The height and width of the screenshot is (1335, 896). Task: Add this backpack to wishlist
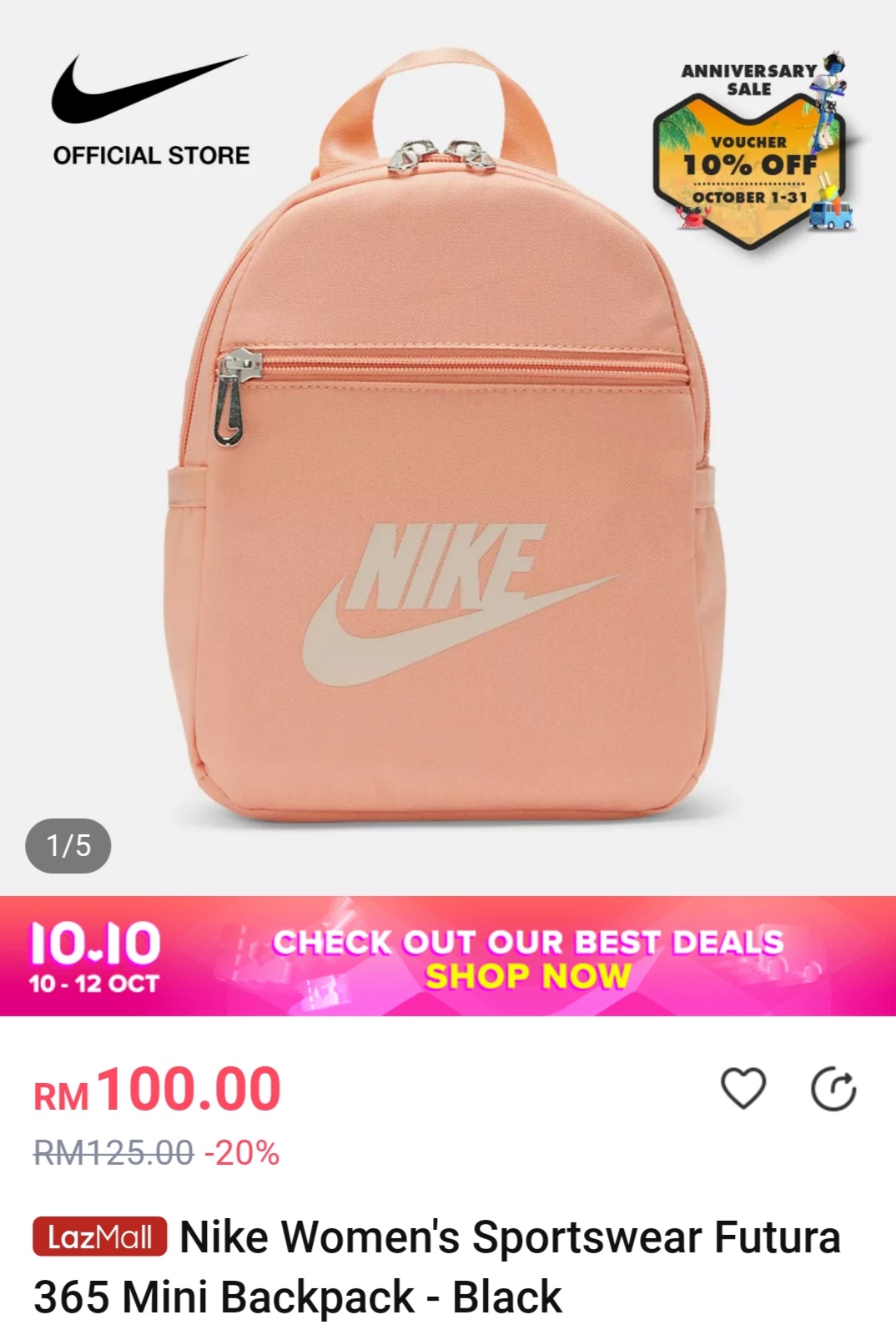[x=742, y=1089]
